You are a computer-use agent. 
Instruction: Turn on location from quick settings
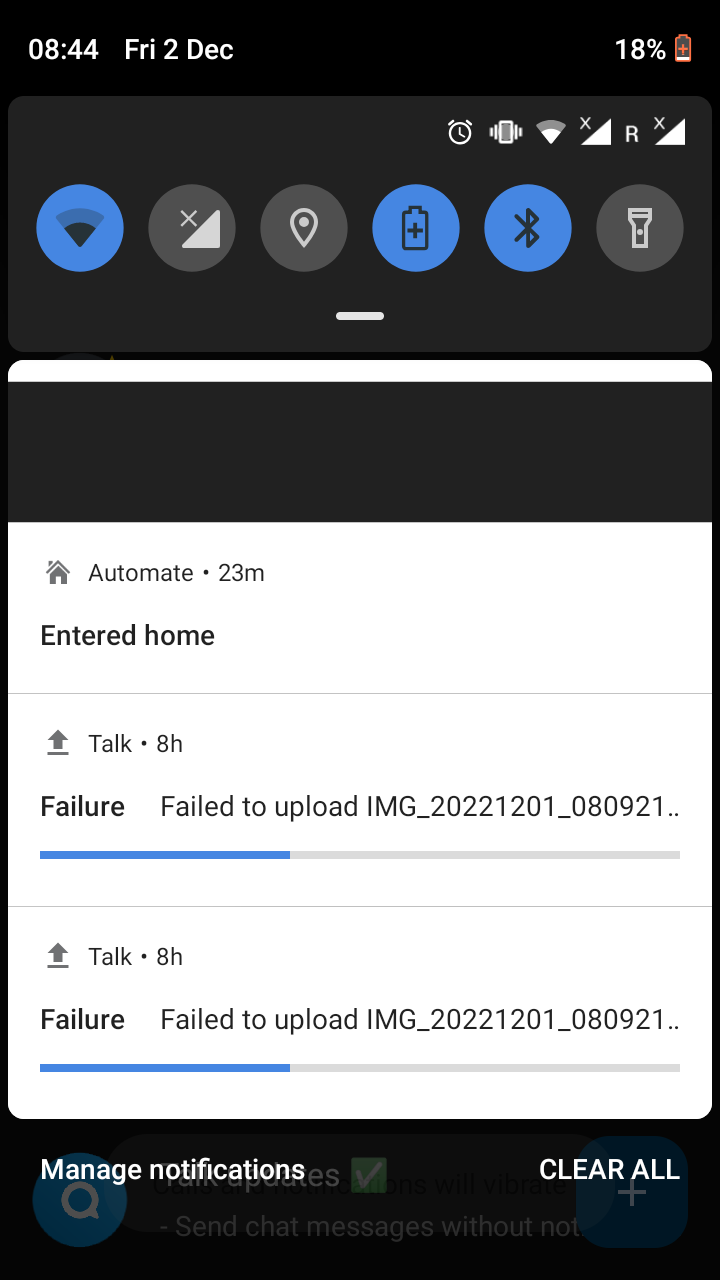tap(304, 228)
